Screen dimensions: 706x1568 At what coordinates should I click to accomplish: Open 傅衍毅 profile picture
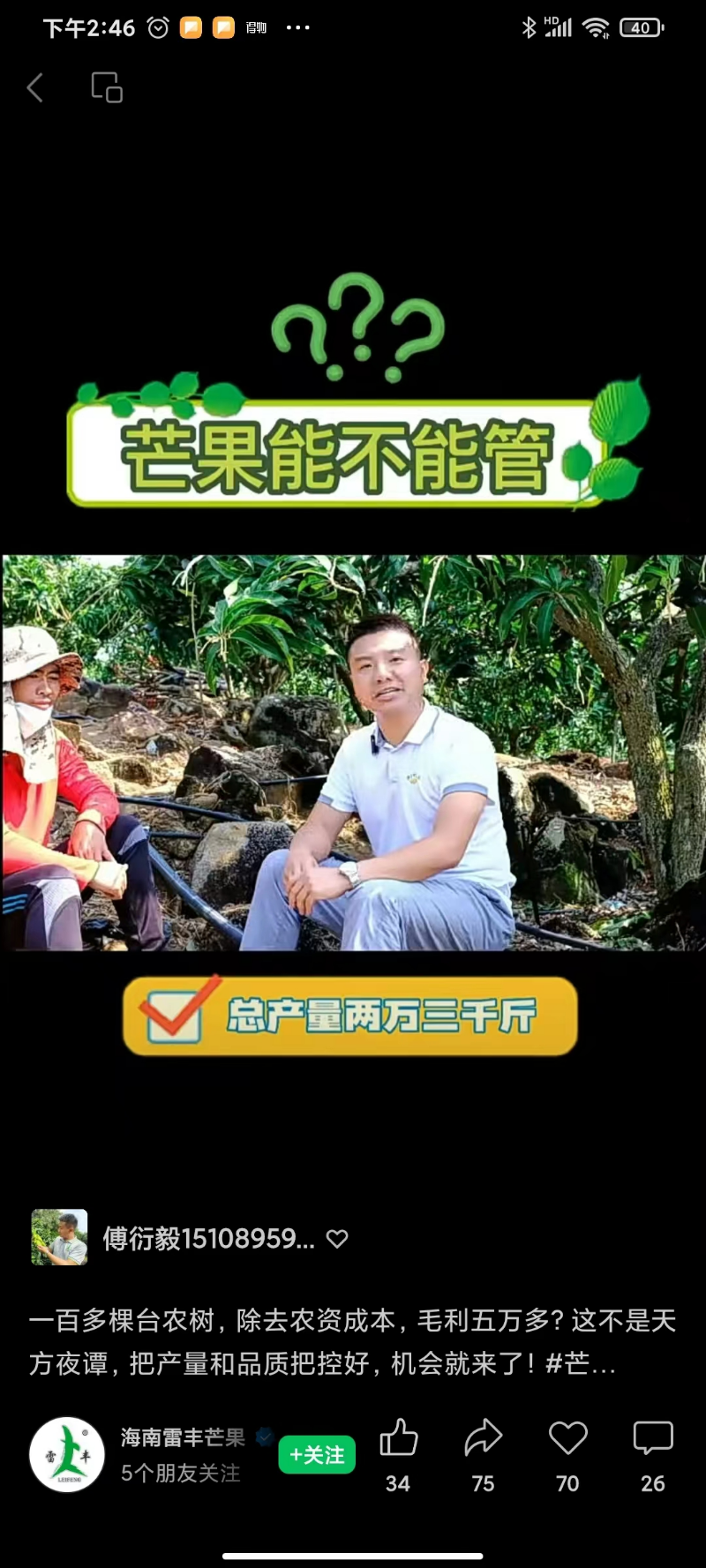pos(60,1237)
